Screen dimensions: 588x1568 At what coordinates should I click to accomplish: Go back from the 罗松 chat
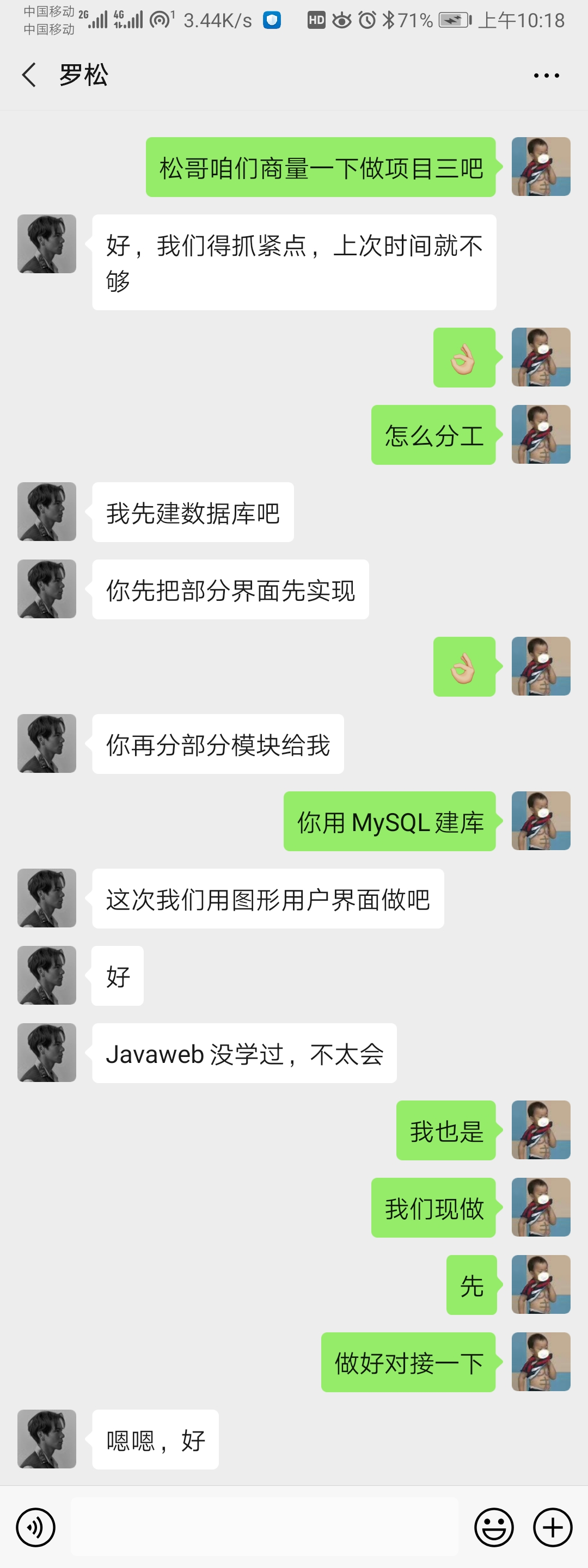pos(29,75)
